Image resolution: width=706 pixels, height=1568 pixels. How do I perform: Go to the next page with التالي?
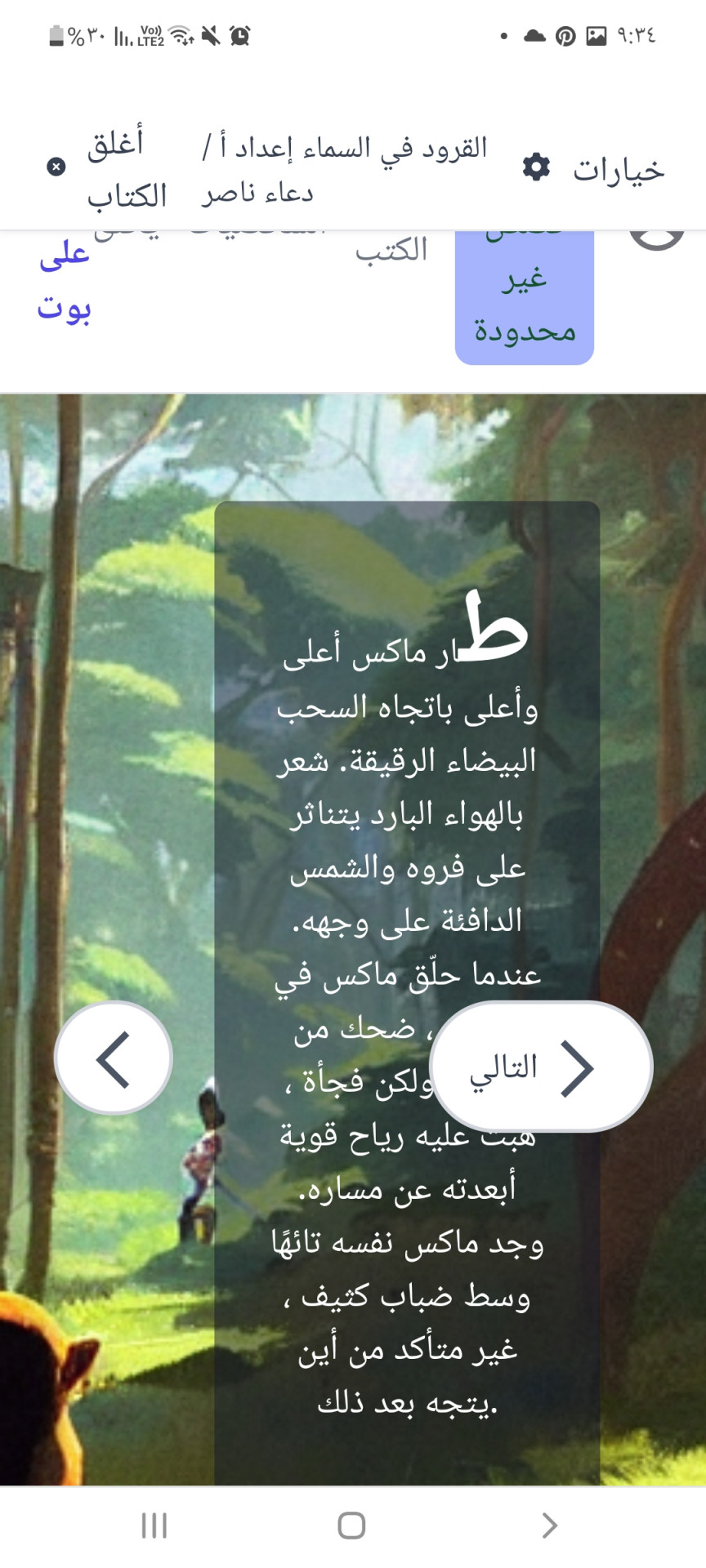[x=541, y=1066]
